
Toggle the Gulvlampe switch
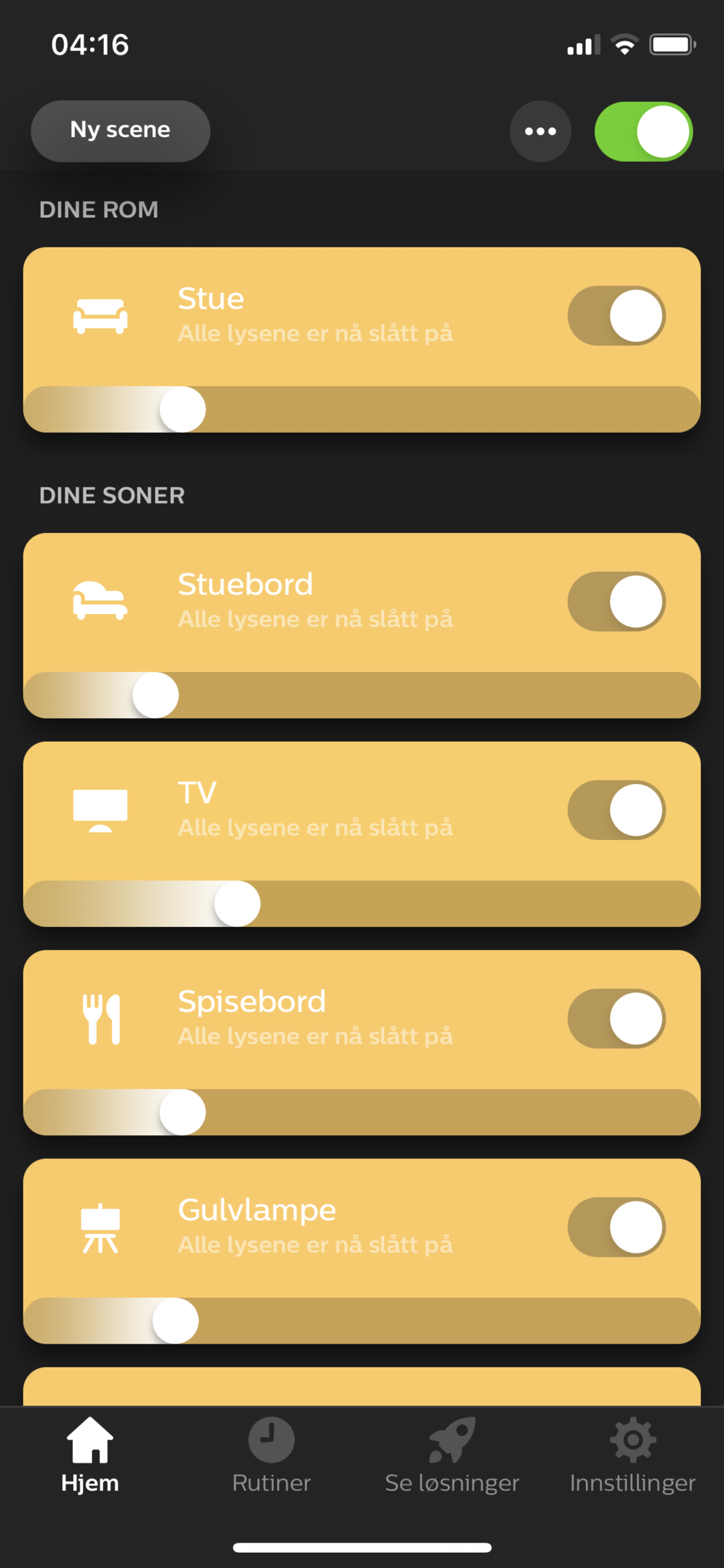[x=617, y=1228]
